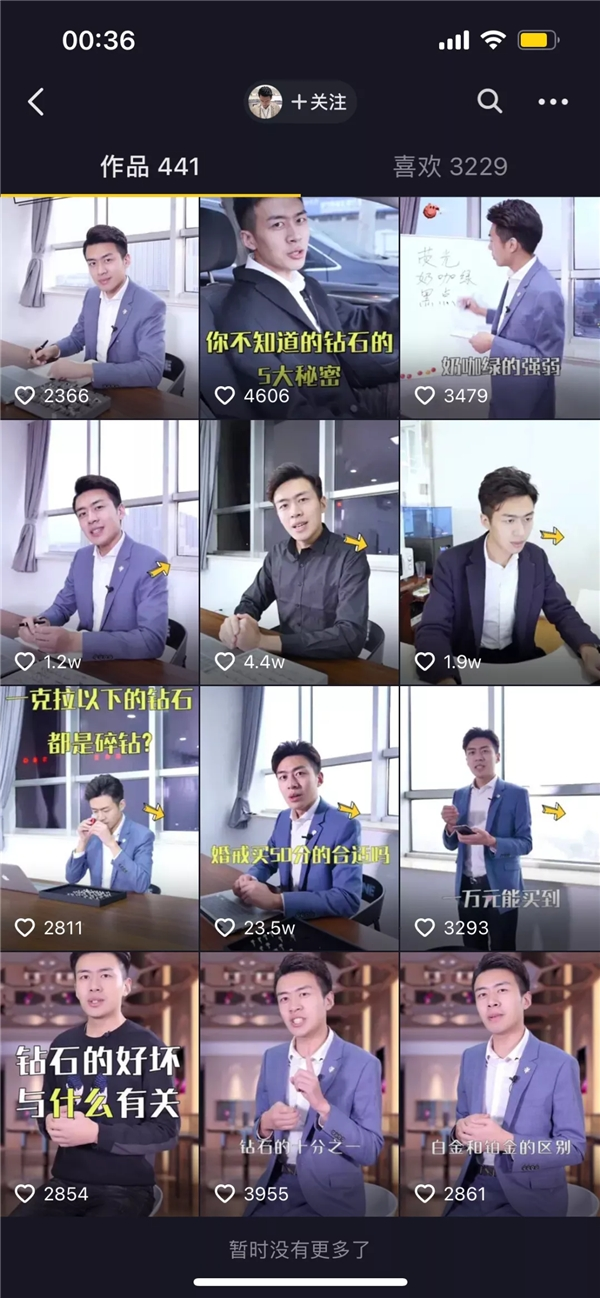The image size is (600, 1298).
Task: Play the 钻石的十分之一 video
Action: [x=299, y=1084]
